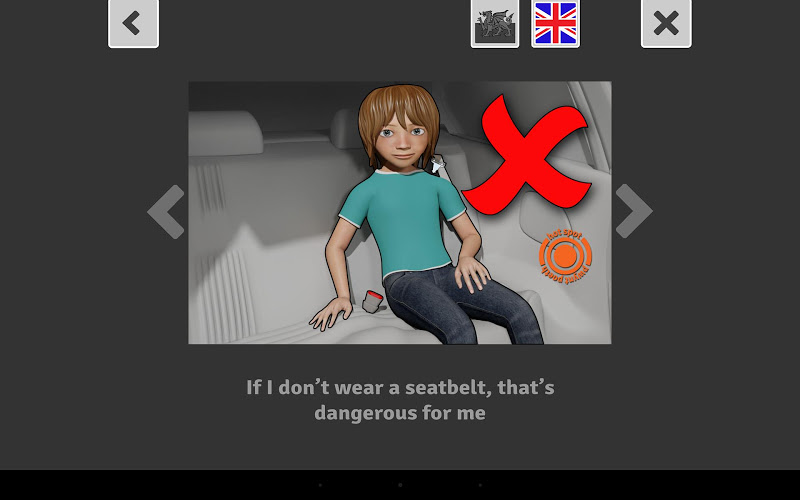Select the English UK flag language
Viewport: 800px width, 500px height.
[x=555, y=23]
